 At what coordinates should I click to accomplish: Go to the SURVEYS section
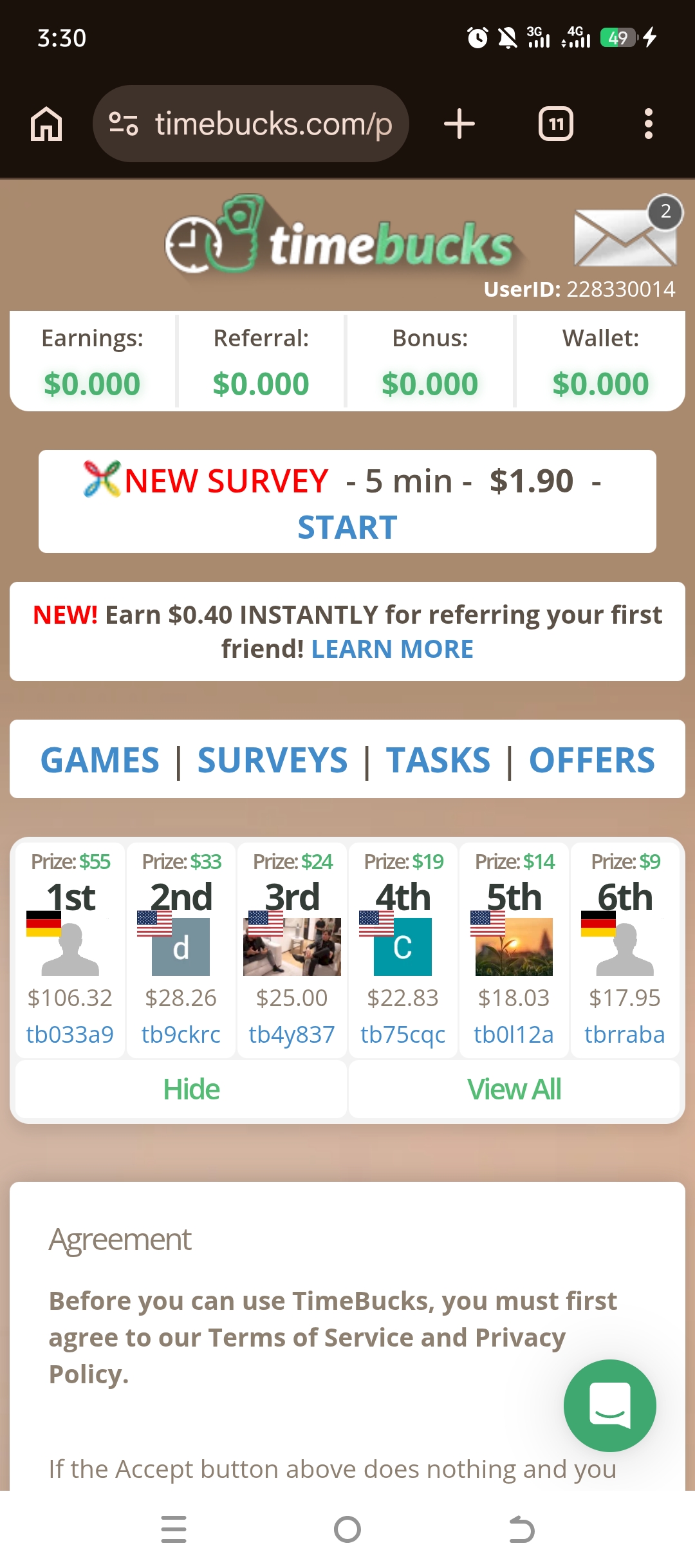click(272, 760)
